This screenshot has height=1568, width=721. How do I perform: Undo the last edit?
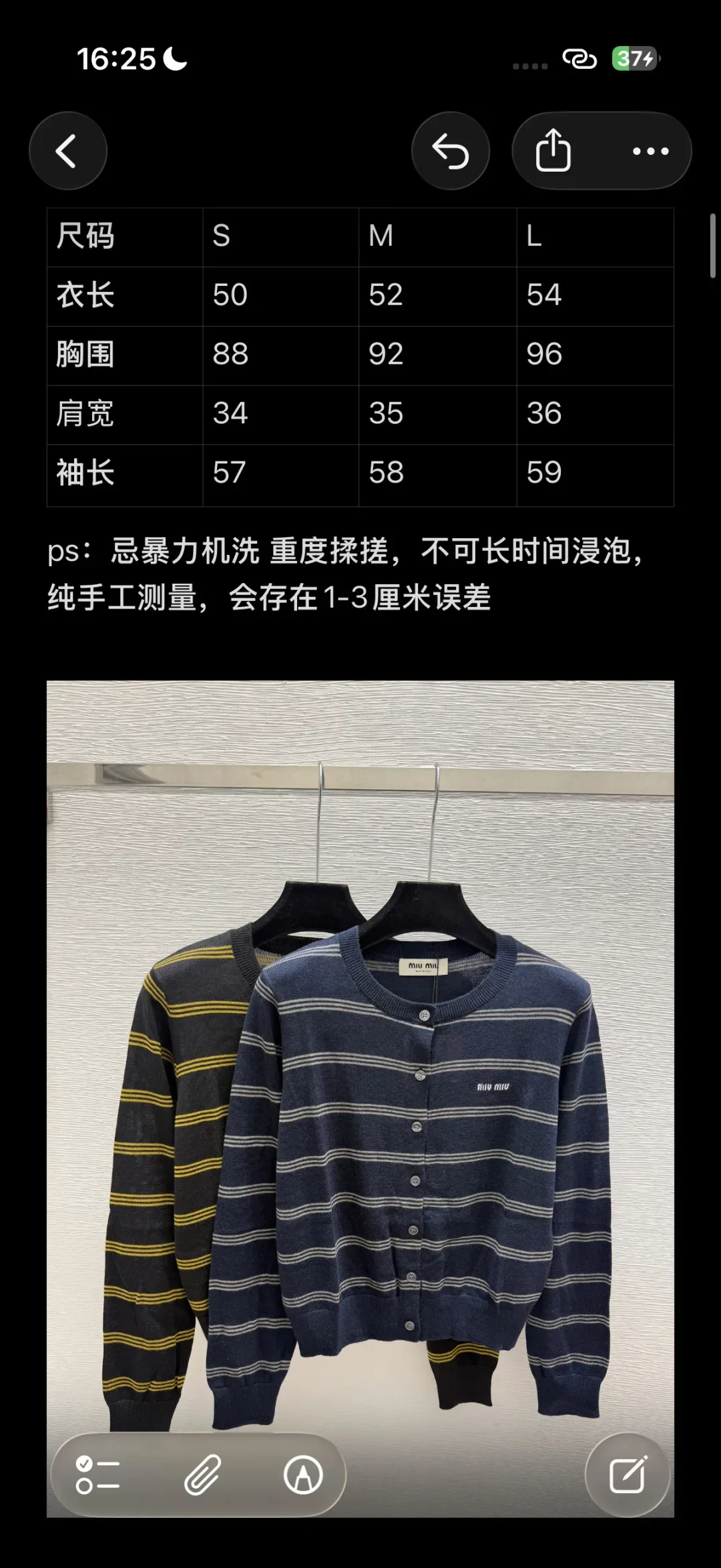[x=451, y=151]
